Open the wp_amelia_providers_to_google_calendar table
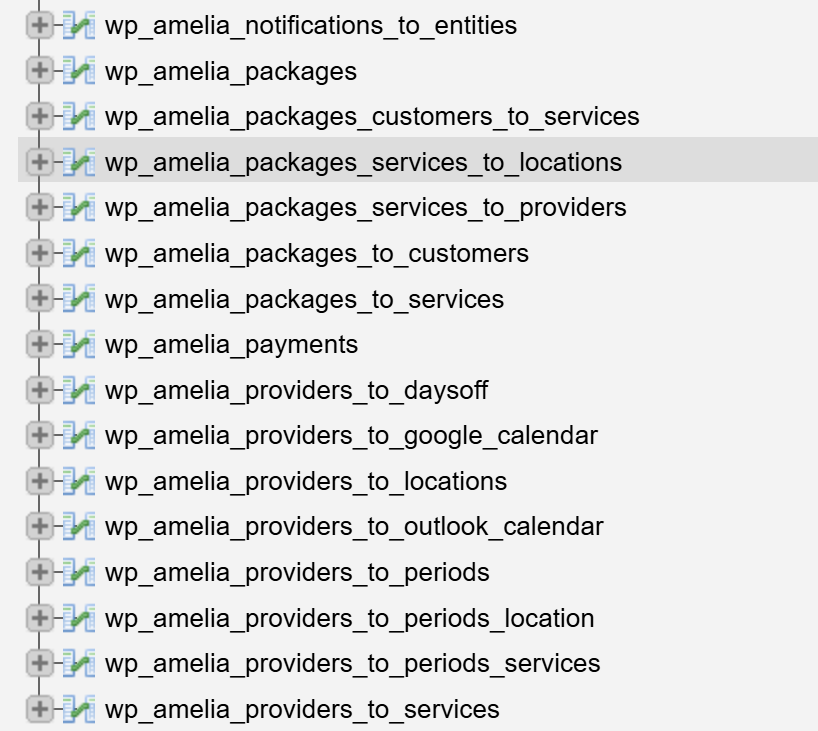 (x=351, y=436)
